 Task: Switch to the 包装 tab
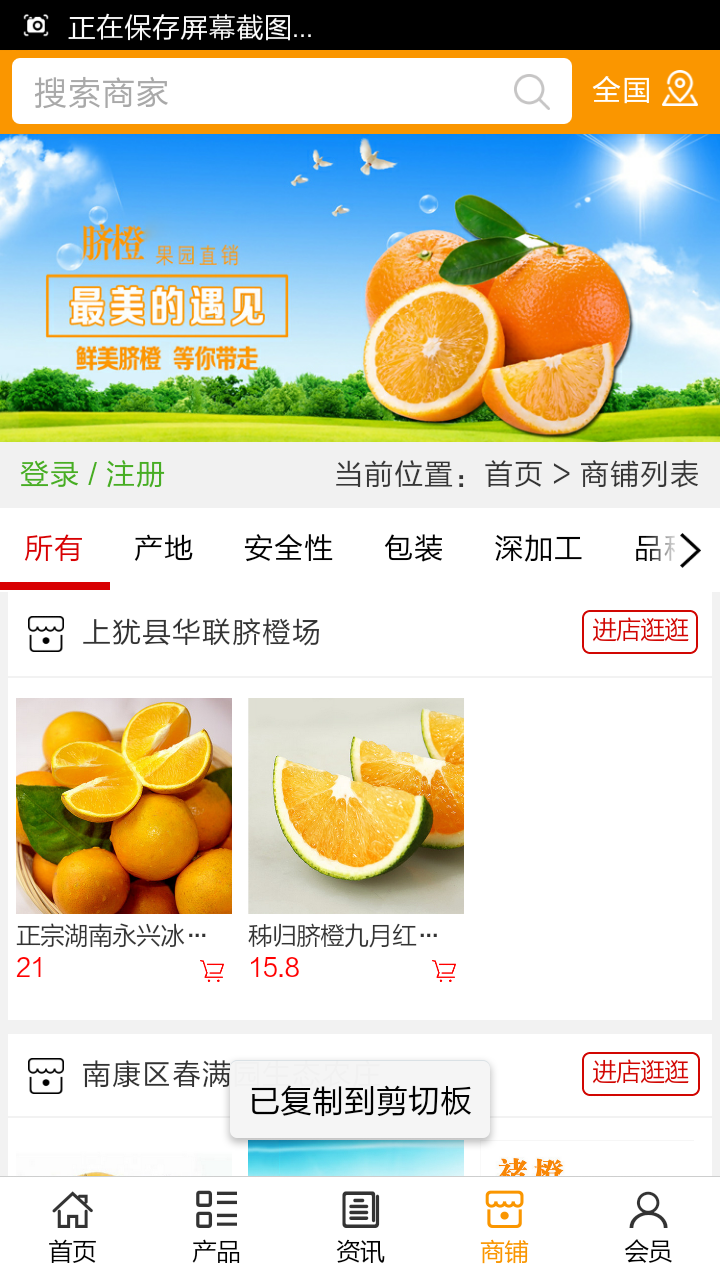(413, 548)
